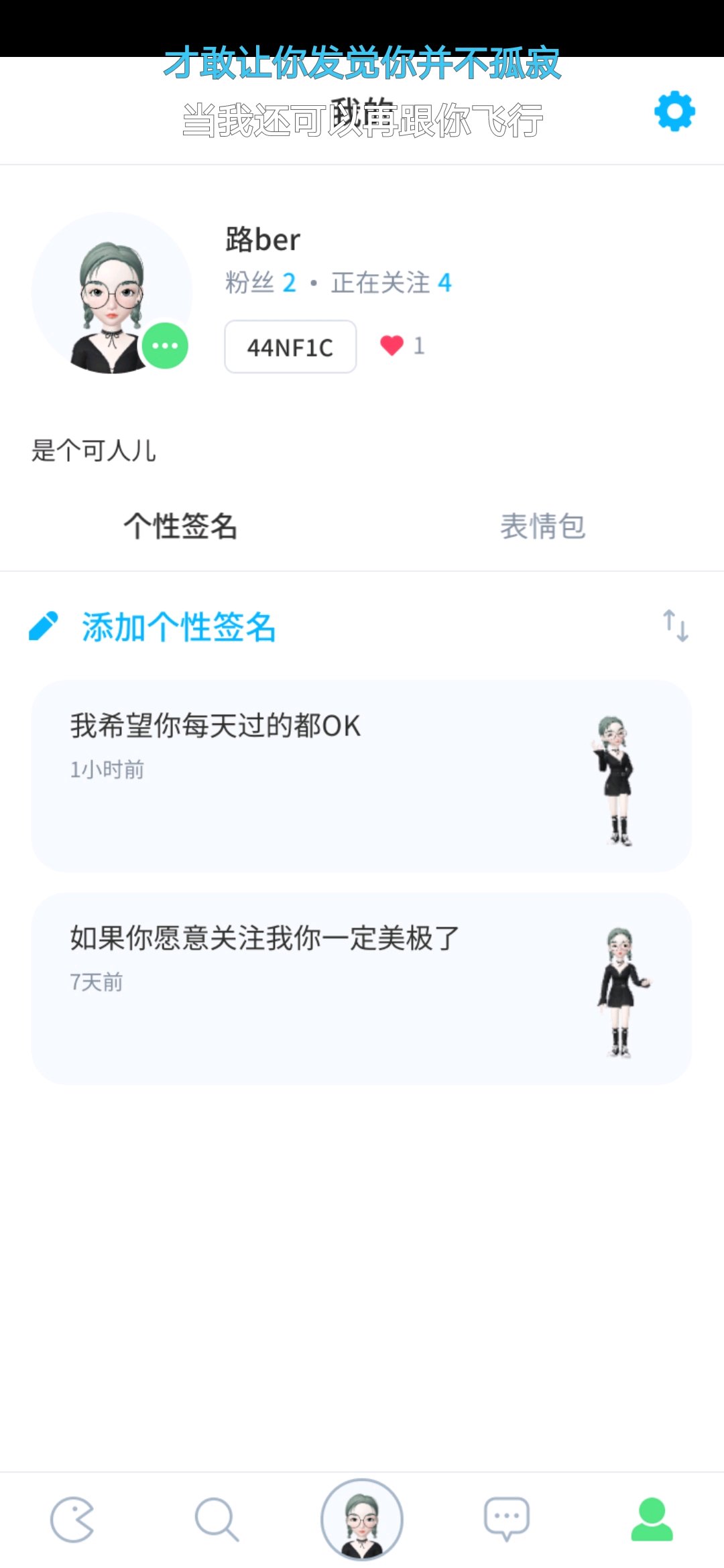Tap the green status bubble on avatar
Screen dimensions: 724x1568
[164, 346]
